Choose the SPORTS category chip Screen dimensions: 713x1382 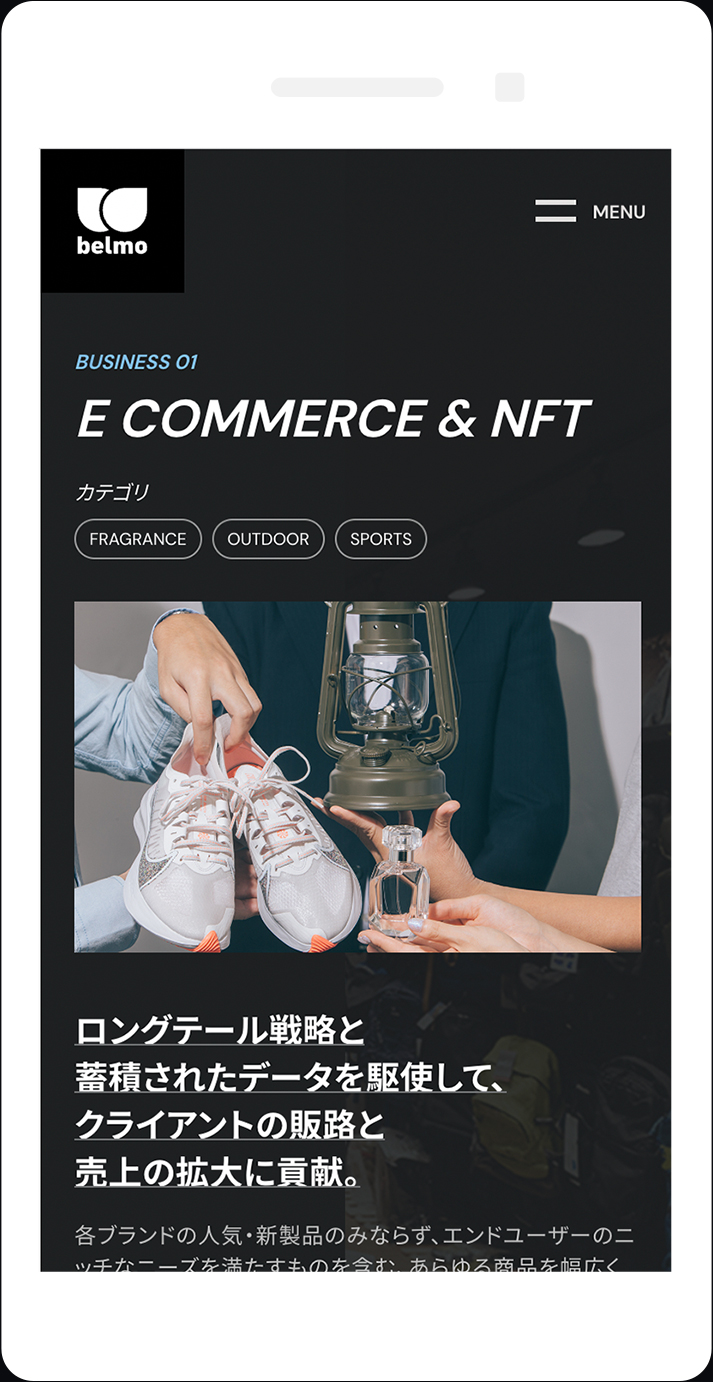(x=380, y=539)
